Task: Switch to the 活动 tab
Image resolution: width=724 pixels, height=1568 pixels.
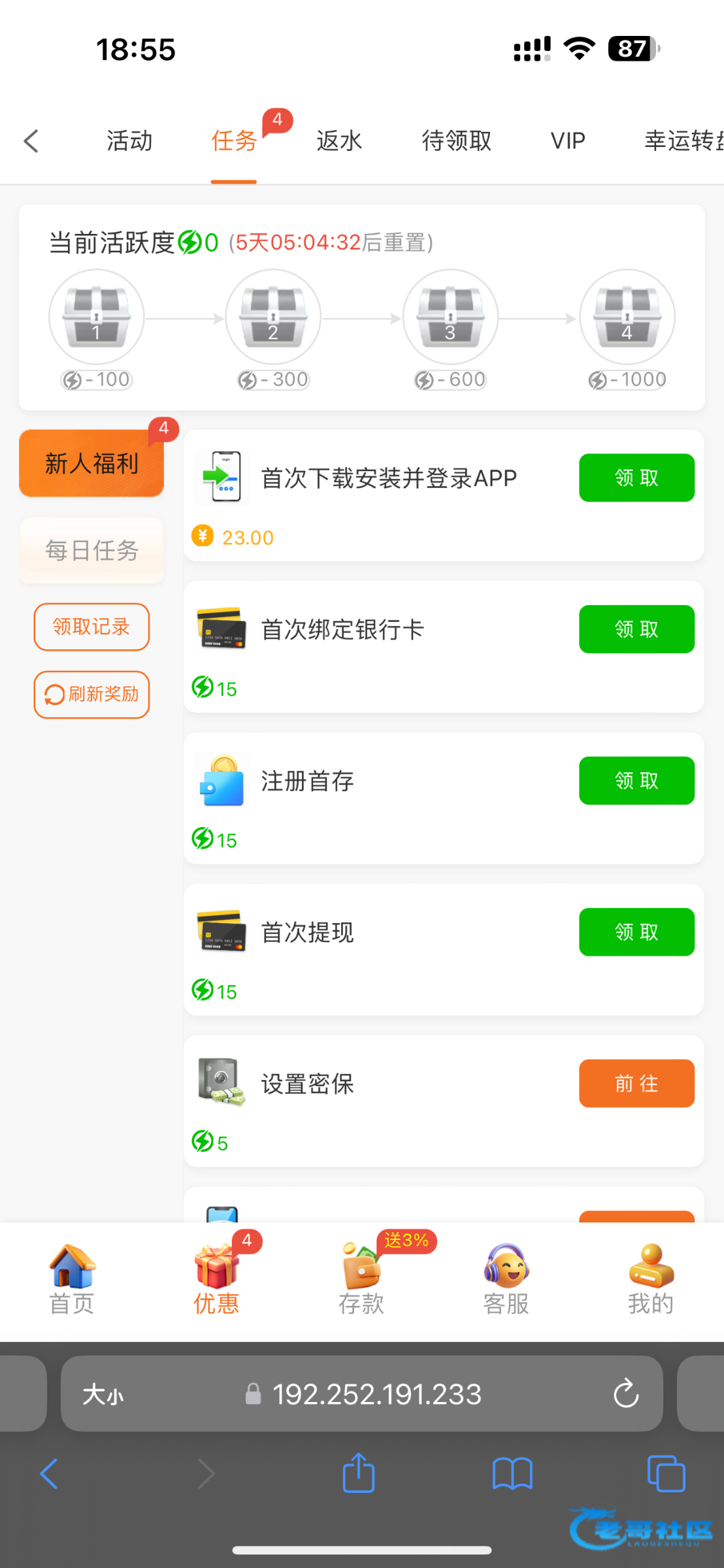Action: [129, 141]
